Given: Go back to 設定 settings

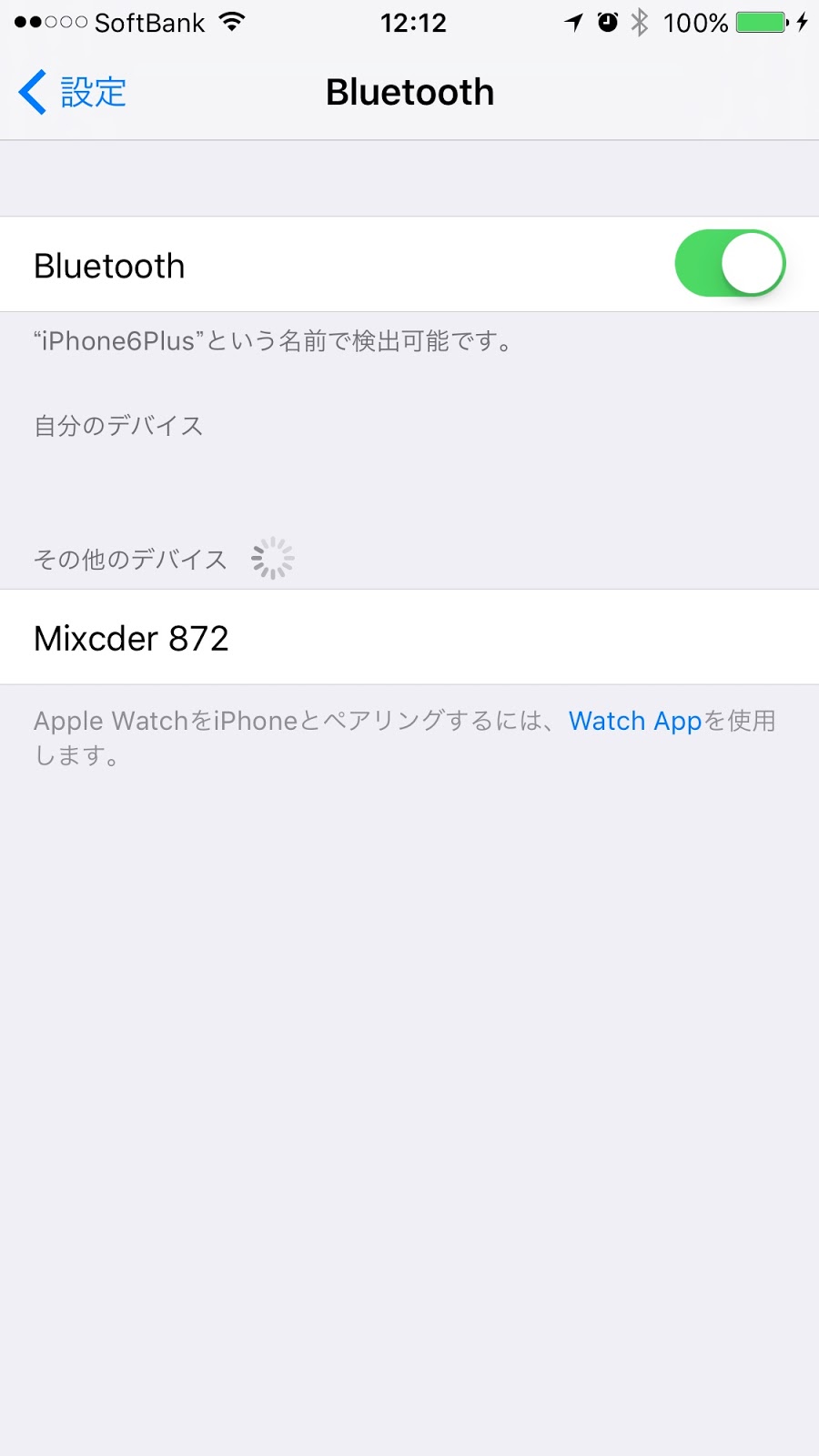Looking at the screenshot, I should pos(73,92).
